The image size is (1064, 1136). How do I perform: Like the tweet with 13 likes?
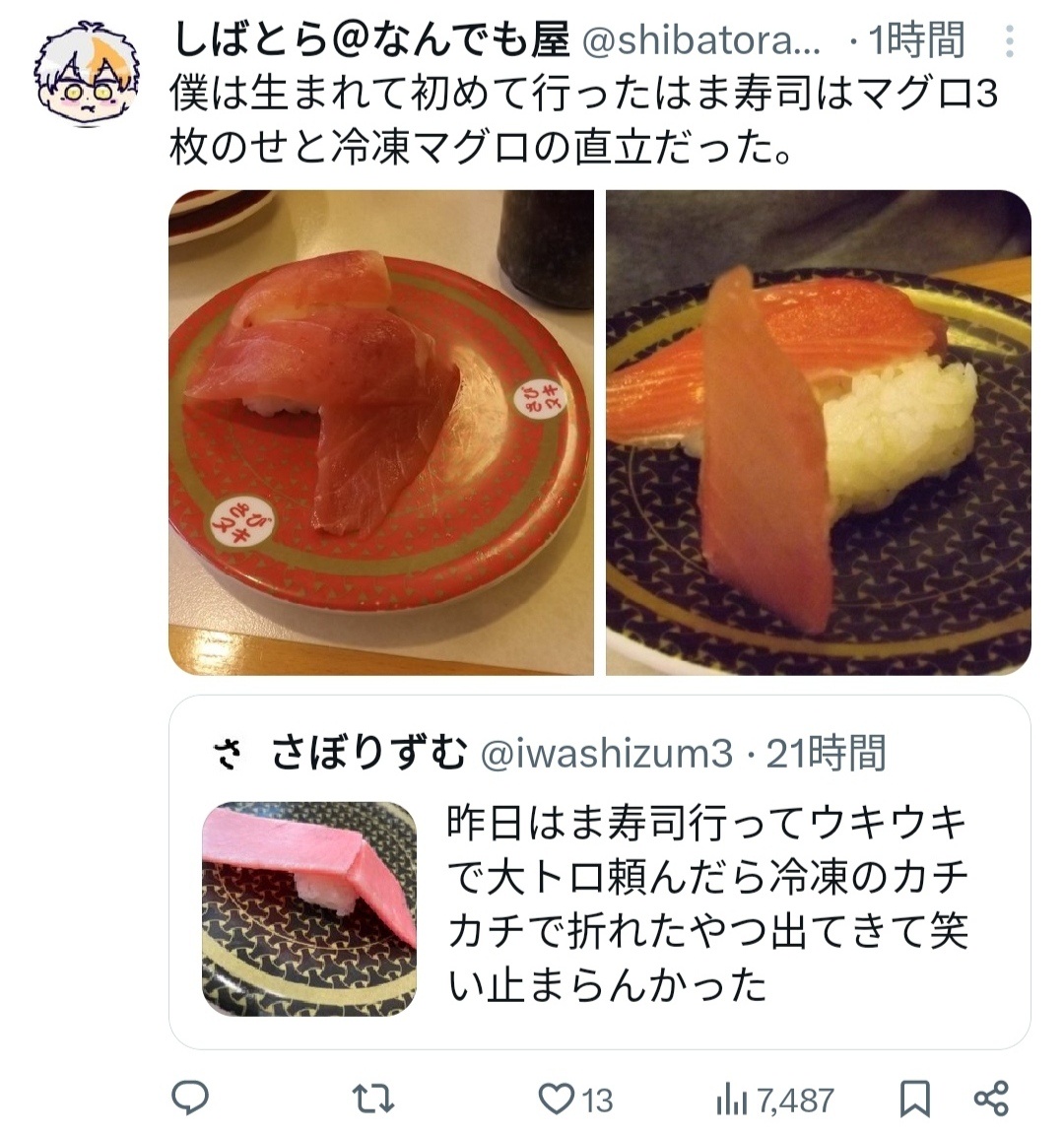pyautogui.click(x=577, y=1098)
